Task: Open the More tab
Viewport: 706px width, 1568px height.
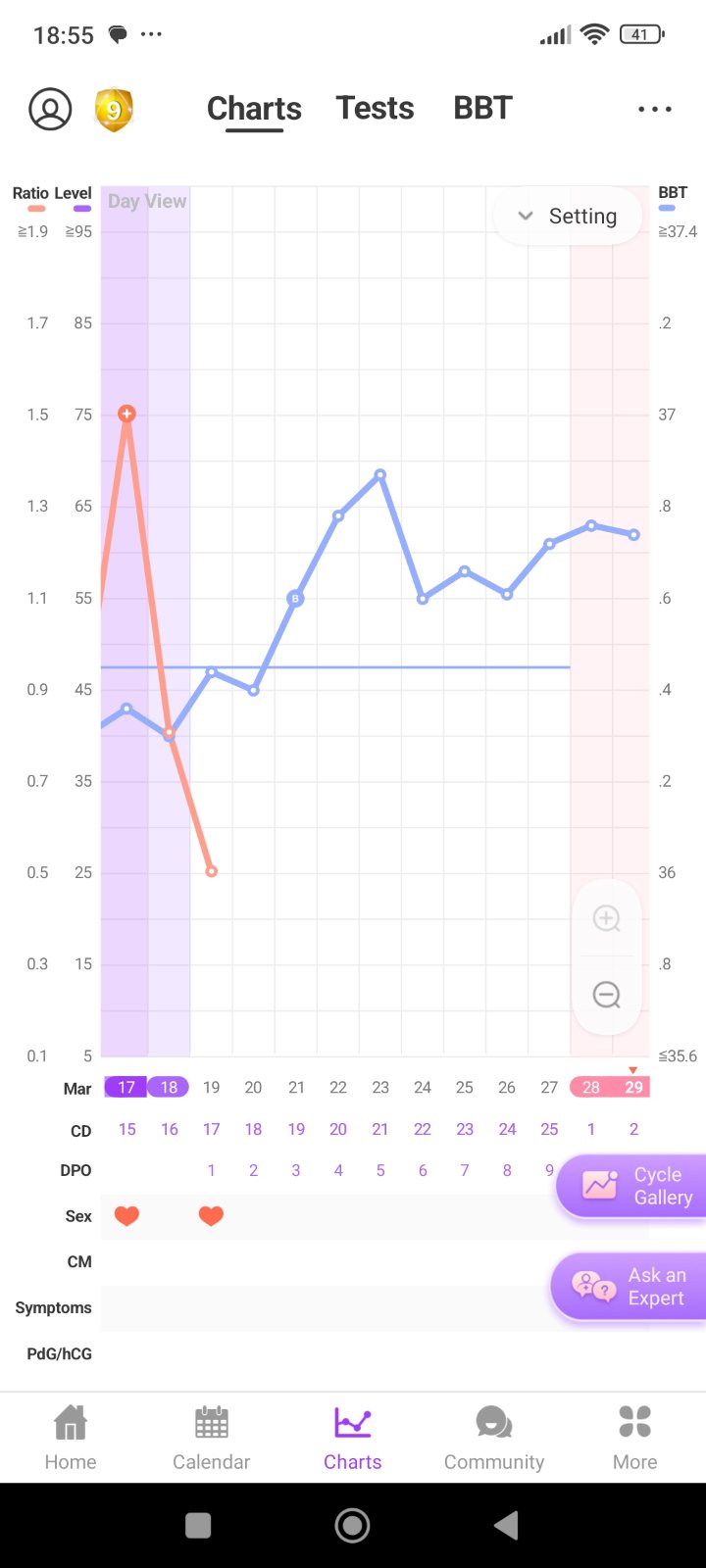Action: tap(634, 1437)
